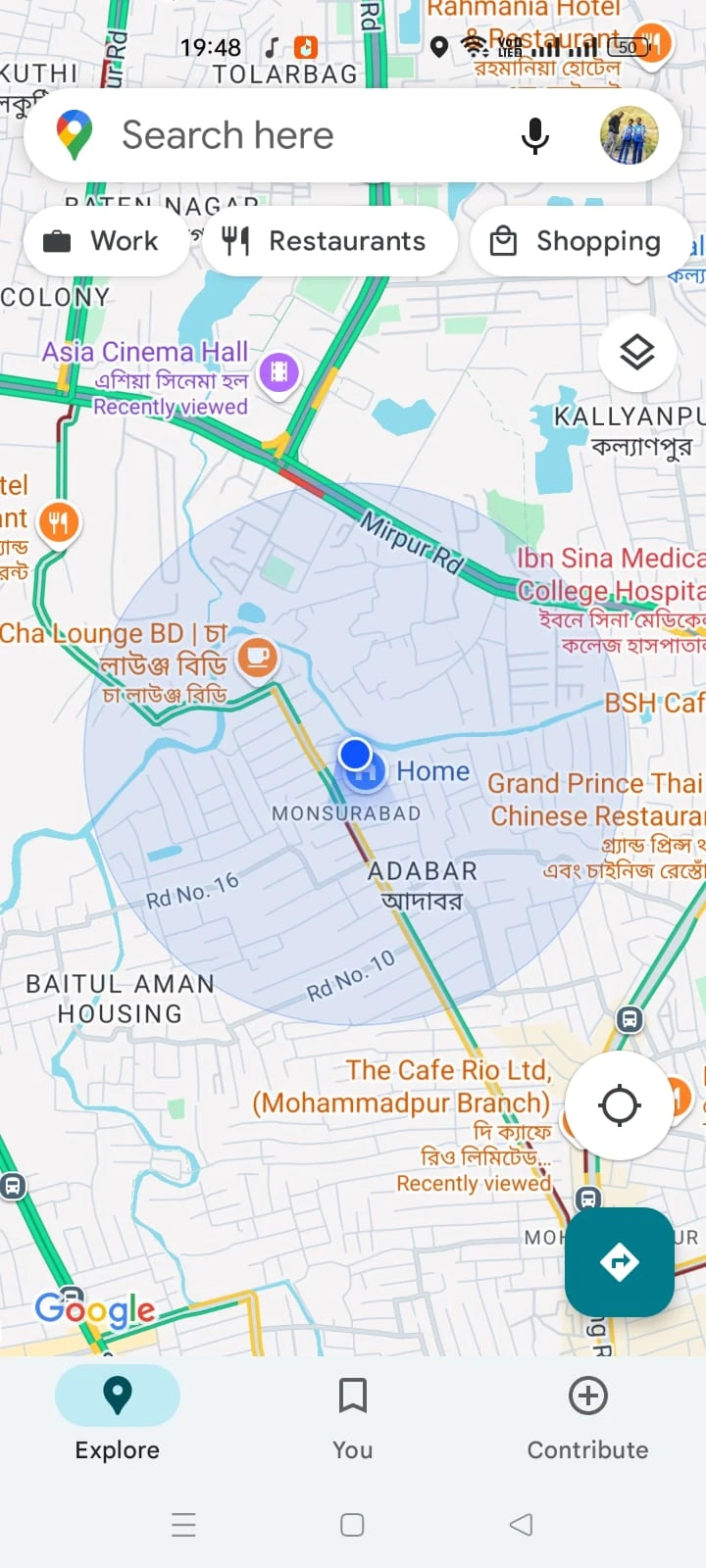The height and width of the screenshot is (1568, 706).
Task: Filter the map by Restaurants
Action: click(329, 241)
